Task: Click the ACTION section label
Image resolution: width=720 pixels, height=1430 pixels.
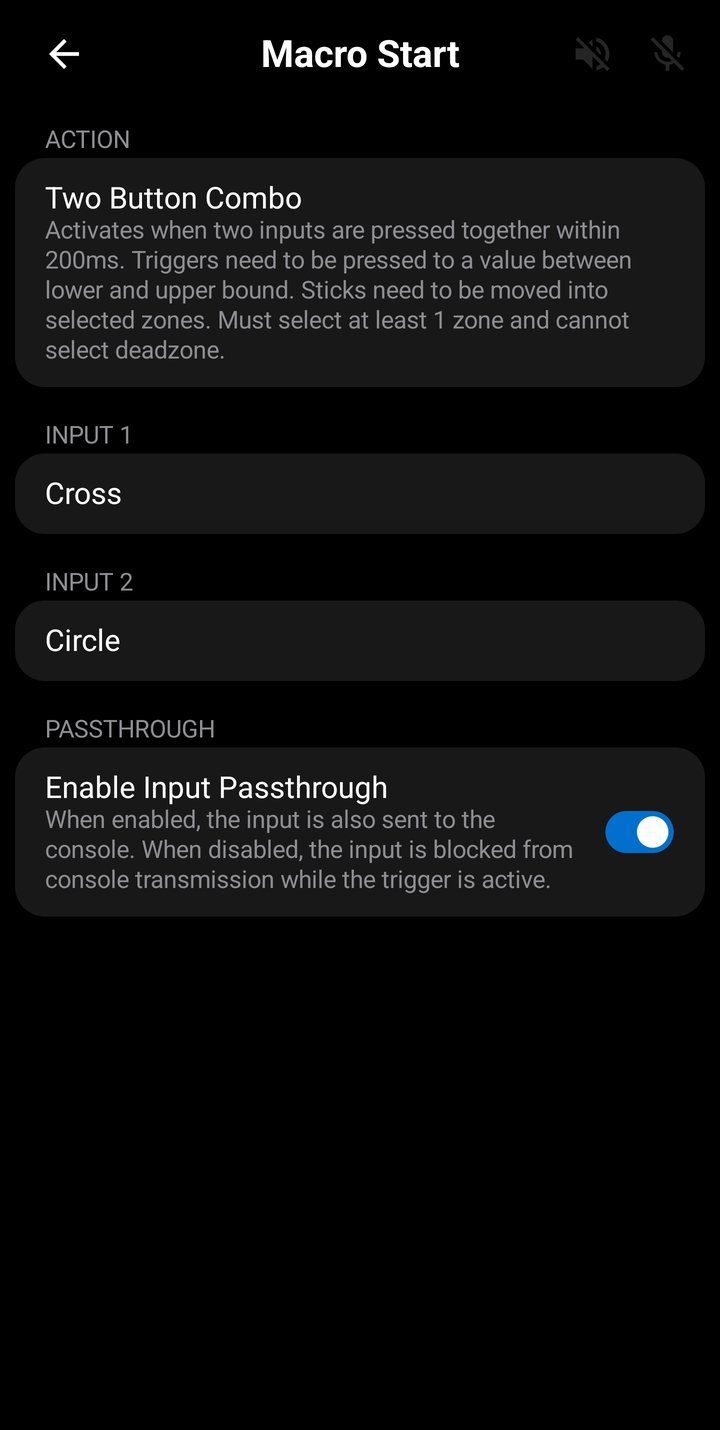Action: (x=87, y=139)
